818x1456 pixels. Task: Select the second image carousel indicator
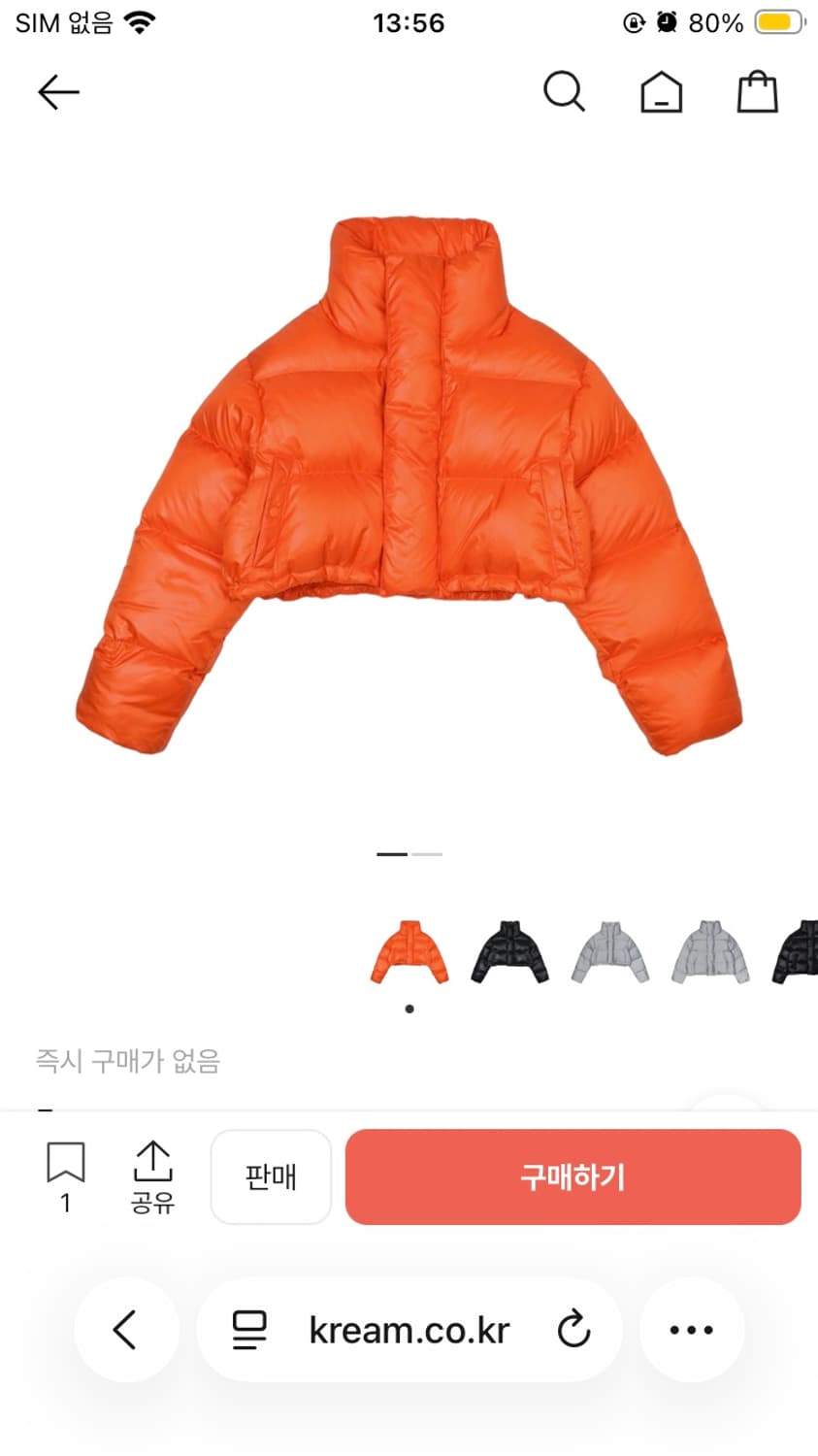click(428, 853)
